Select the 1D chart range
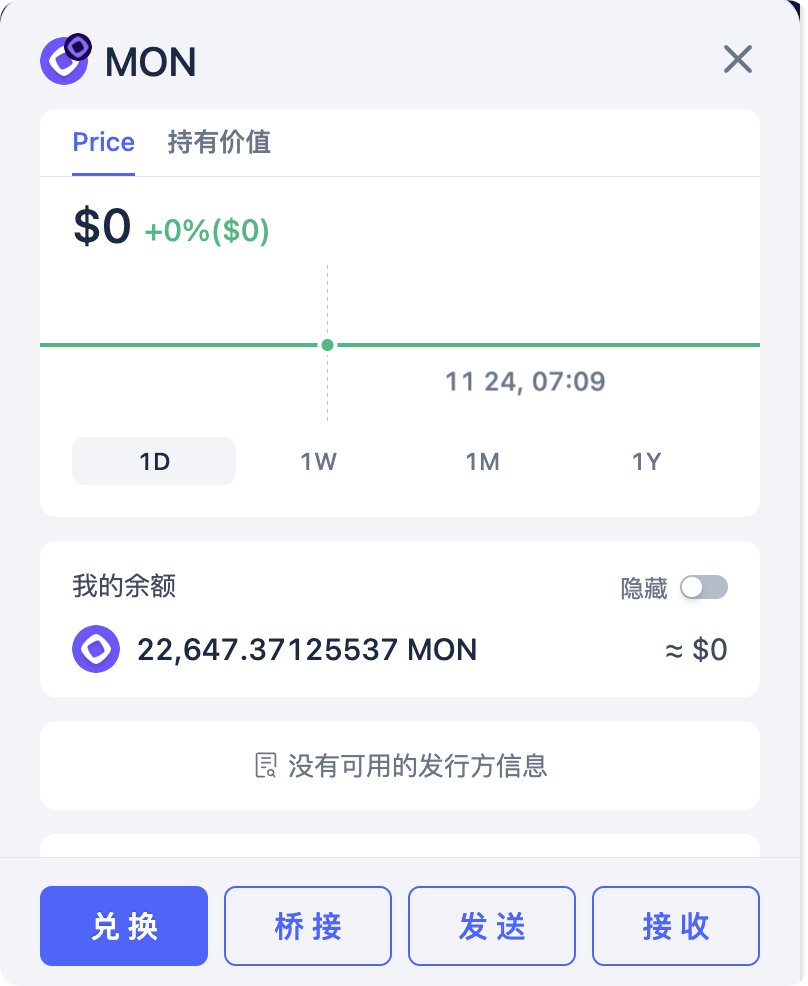Image resolution: width=808 pixels, height=986 pixels. pyautogui.click(x=154, y=462)
